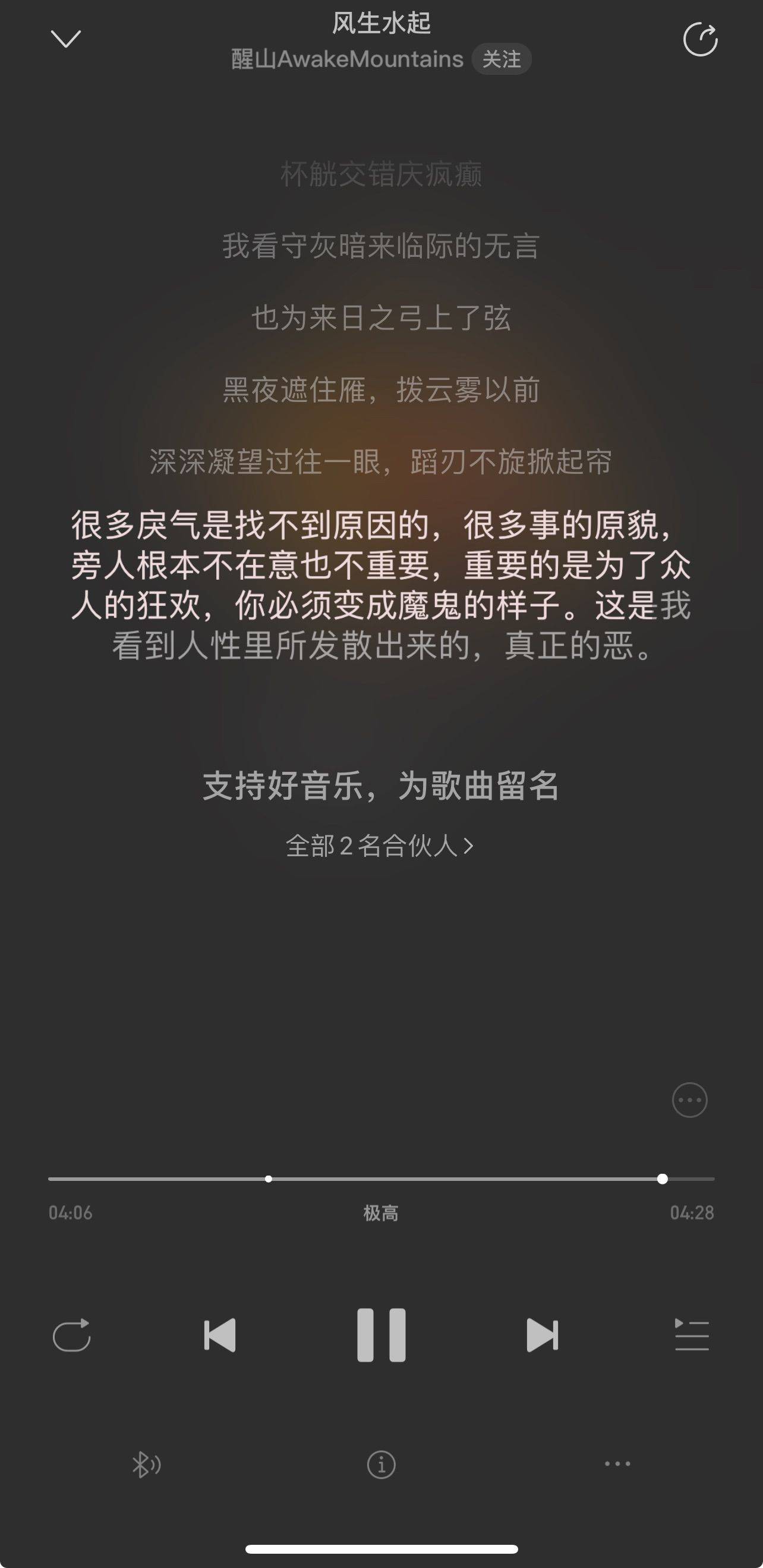This screenshot has height=1568, width=763.
Task: Open 风生水起 song title details
Action: (x=381, y=26)
